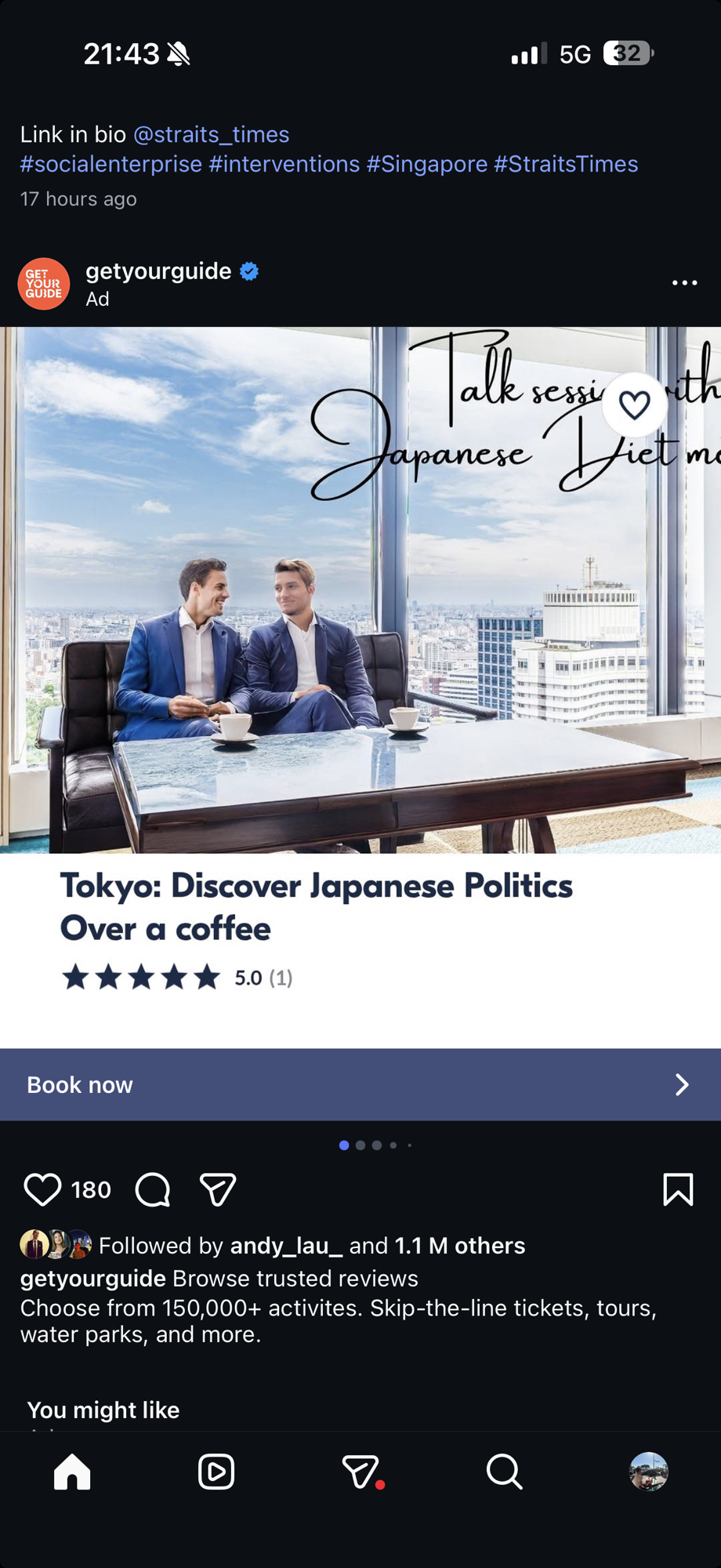Like the getyourguide post
Image resolution: width=721 pixels, height=1568 pixels.
pyautogui.click(x=42, y=1189)
